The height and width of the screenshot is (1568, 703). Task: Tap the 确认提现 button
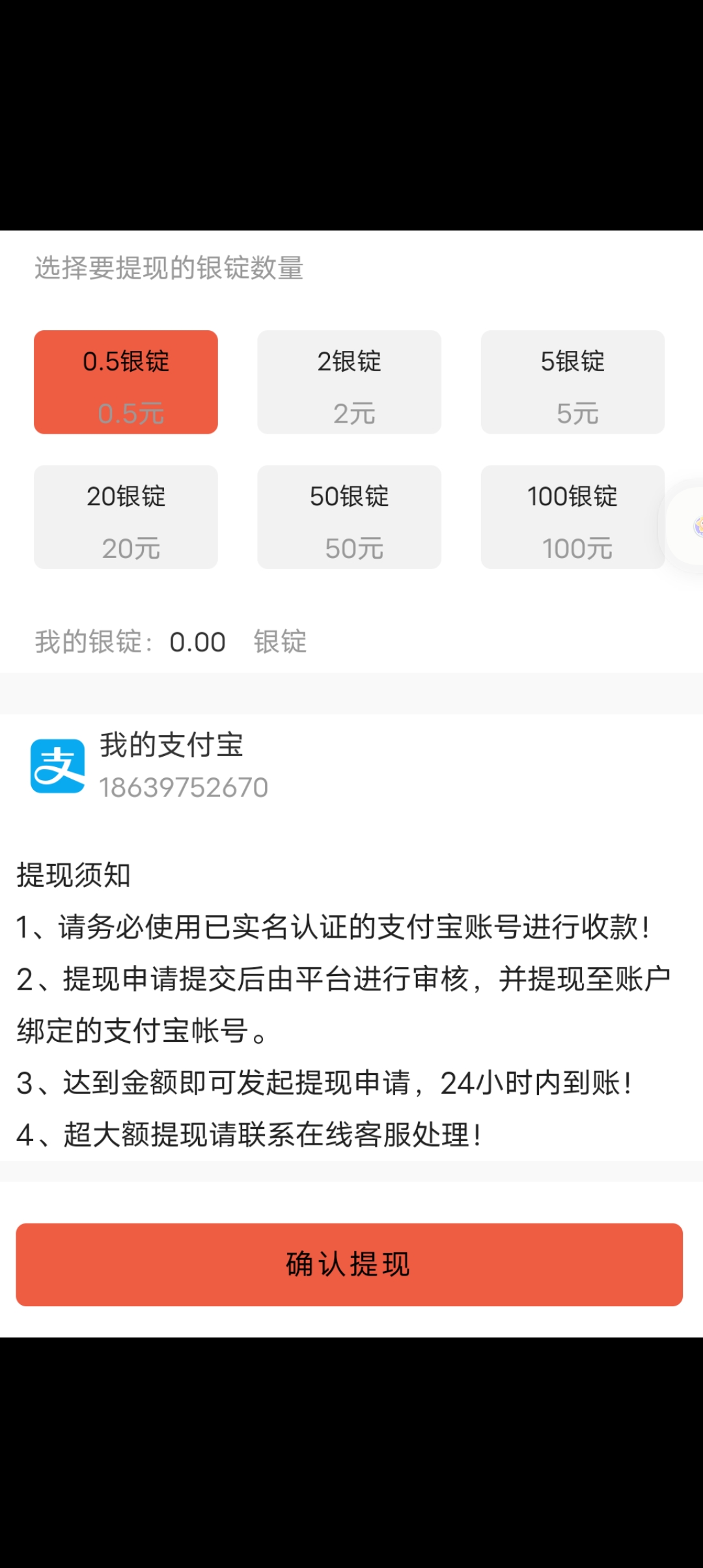(x=350, y=1265)
